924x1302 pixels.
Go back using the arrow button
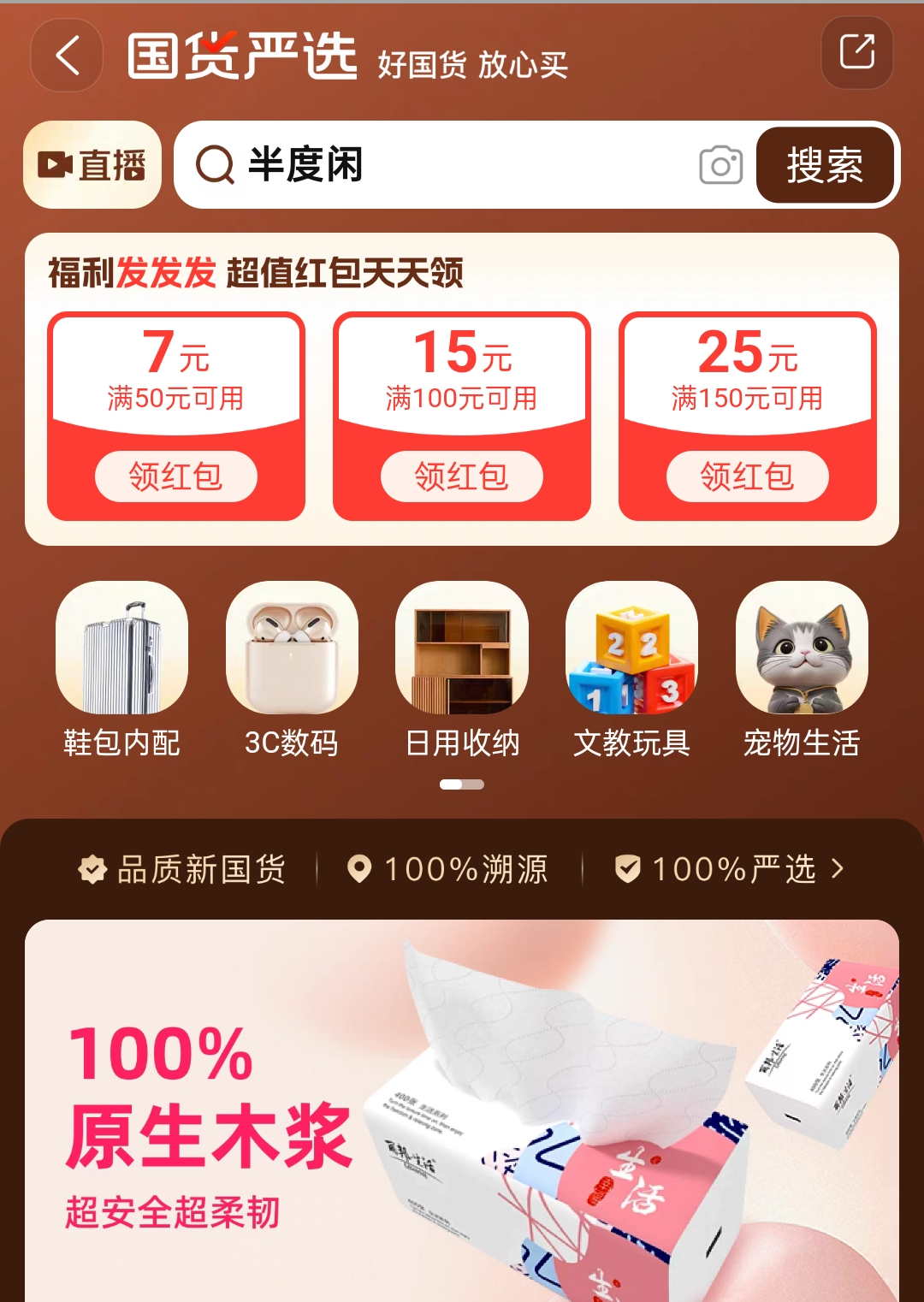[x=67, y=56]
